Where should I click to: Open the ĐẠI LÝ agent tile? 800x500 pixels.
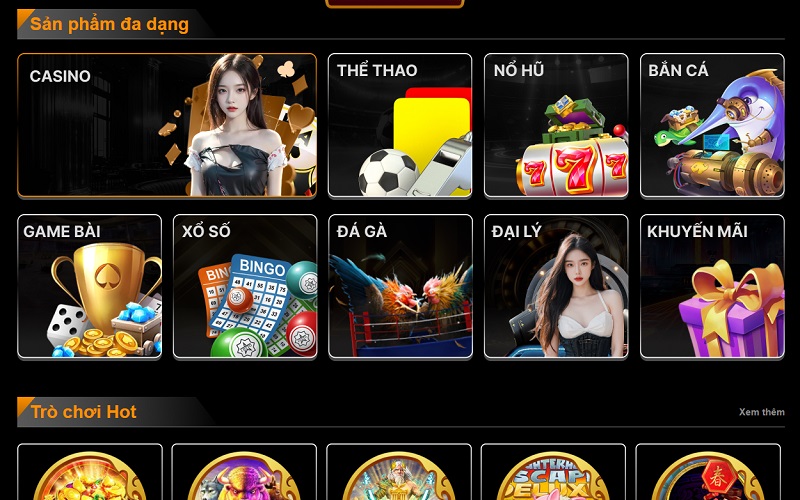[556, 286]
